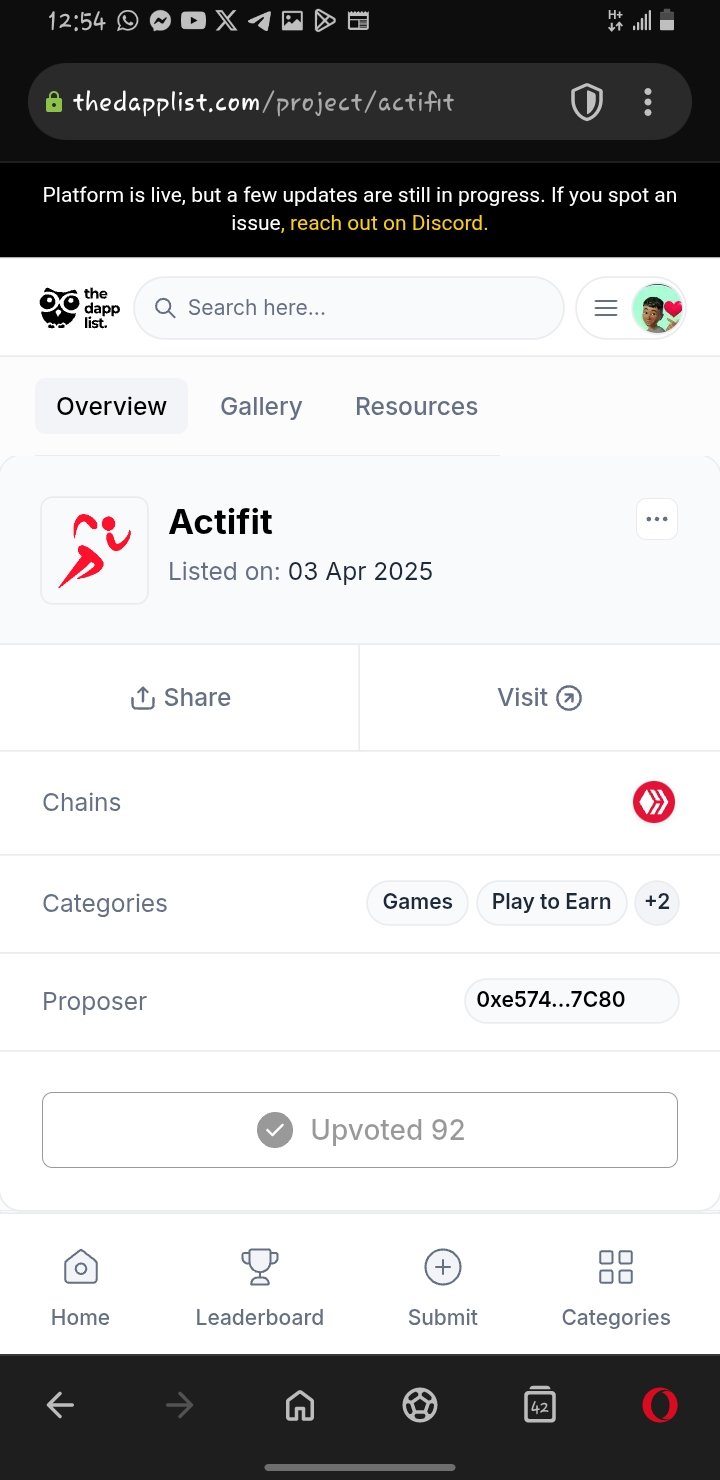The height and width of the screenshot is (1480, 720).
Task: Tap the shield icon in address bar
Action: [x=586, y=102]
